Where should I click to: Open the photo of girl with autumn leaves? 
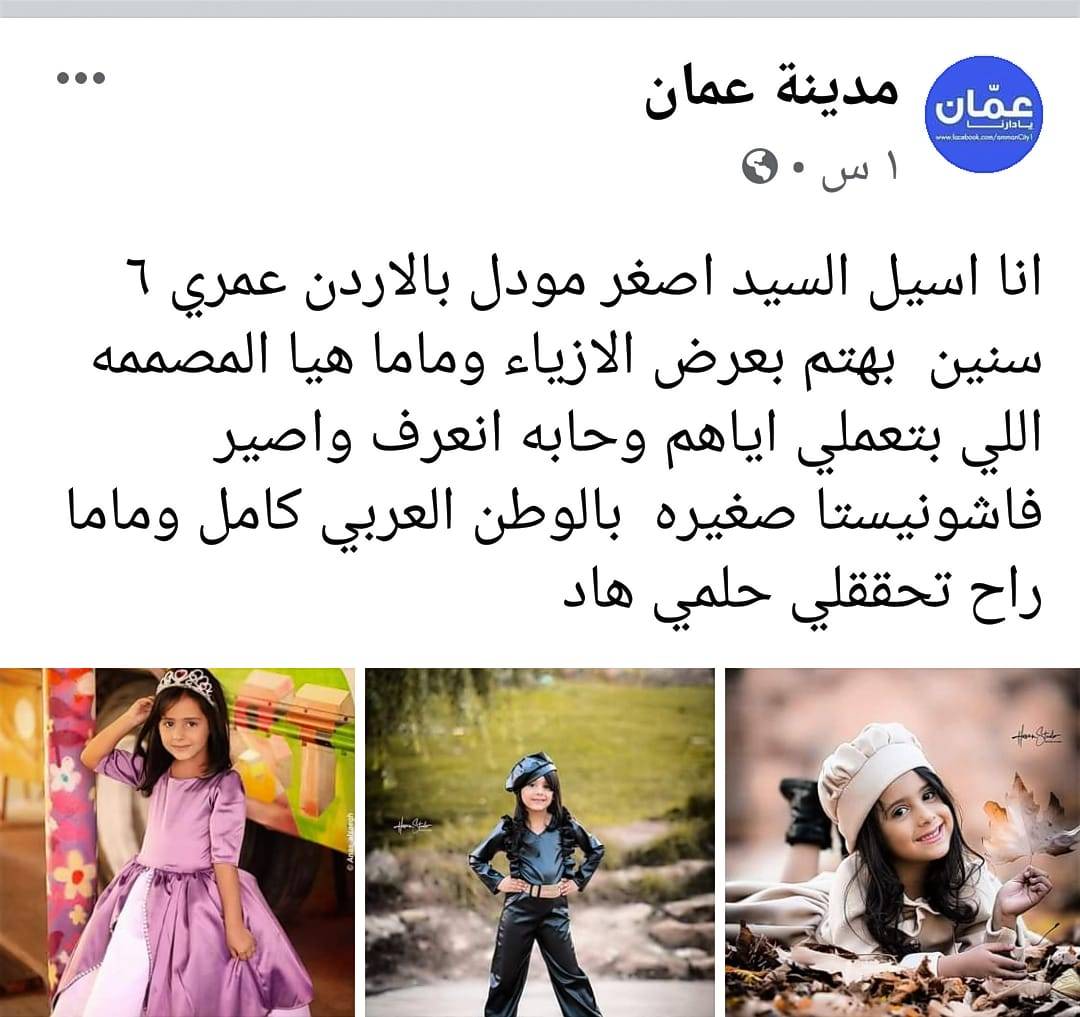[x=902, y=842]
